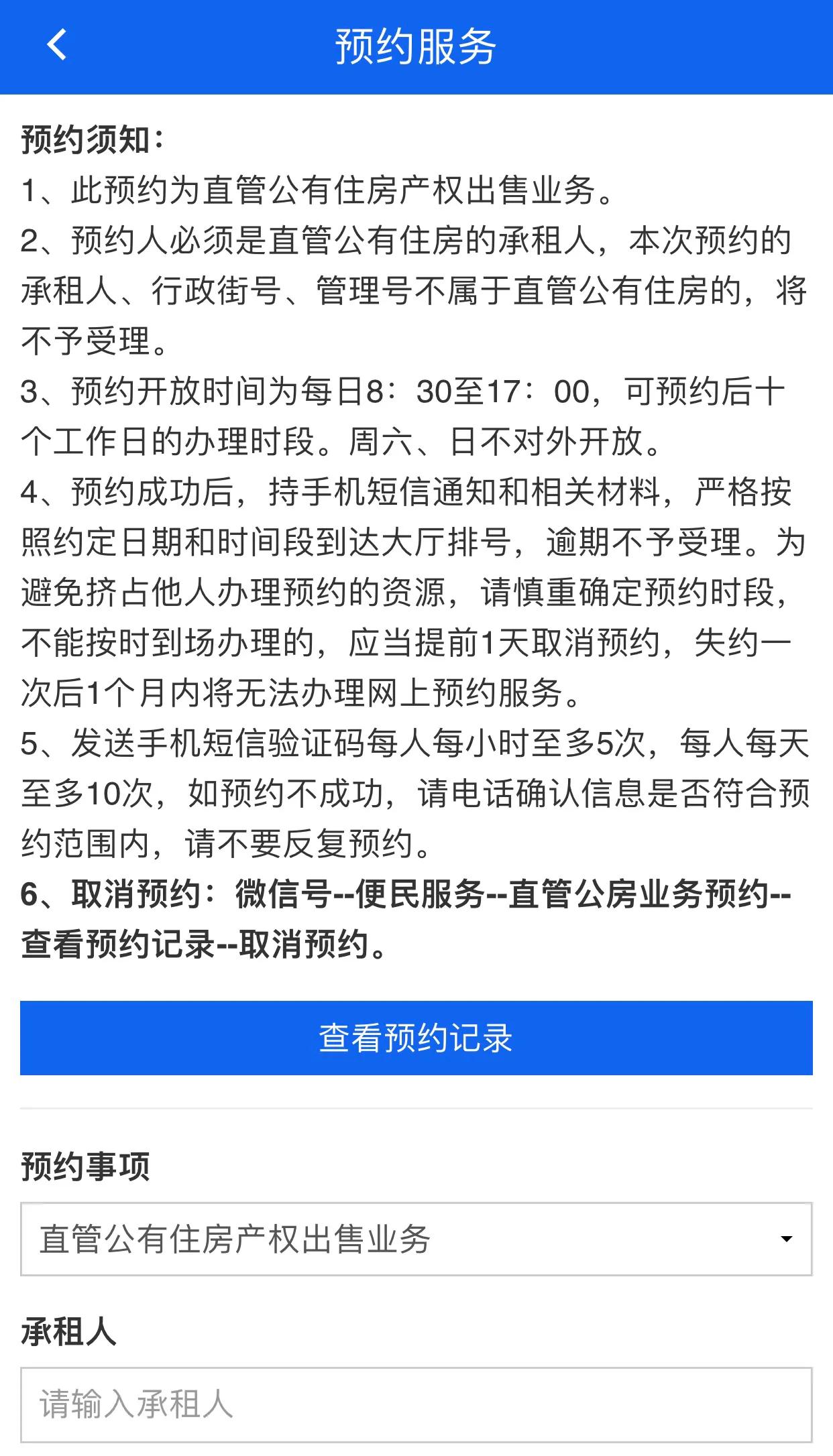Open appointment records via blue button
The image size is (833, 1456).
point(416,1038)
